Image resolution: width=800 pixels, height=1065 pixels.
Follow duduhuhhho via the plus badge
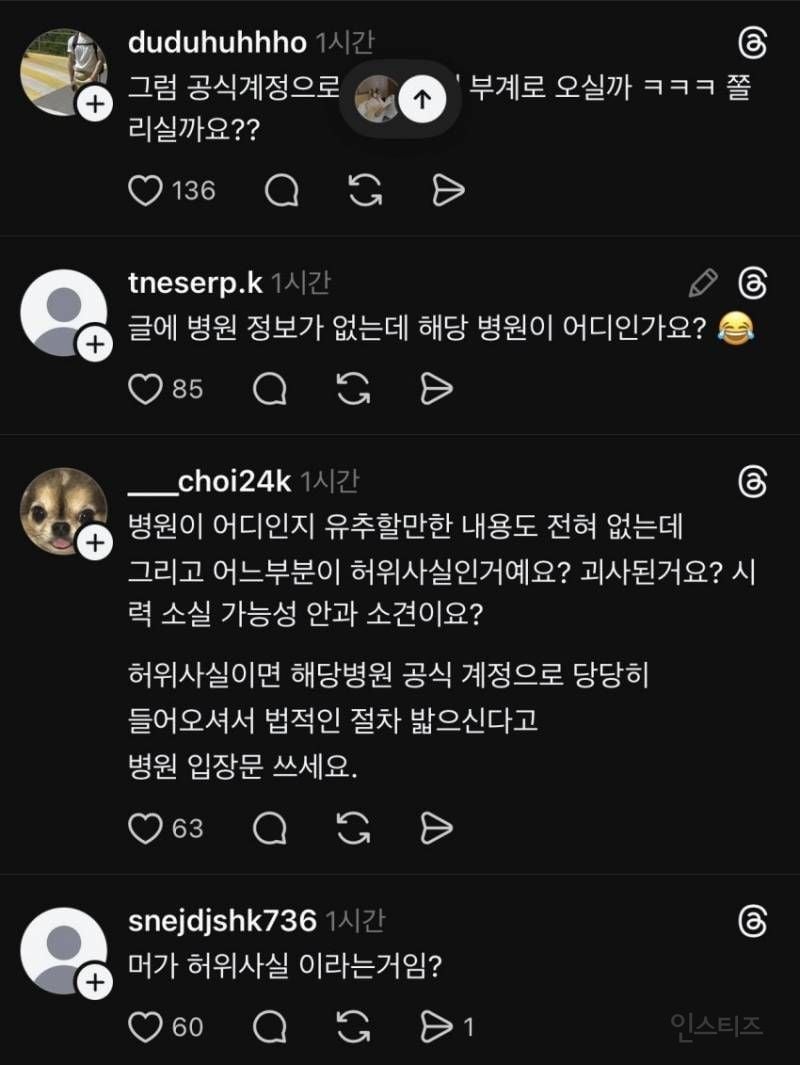point(94,104)
